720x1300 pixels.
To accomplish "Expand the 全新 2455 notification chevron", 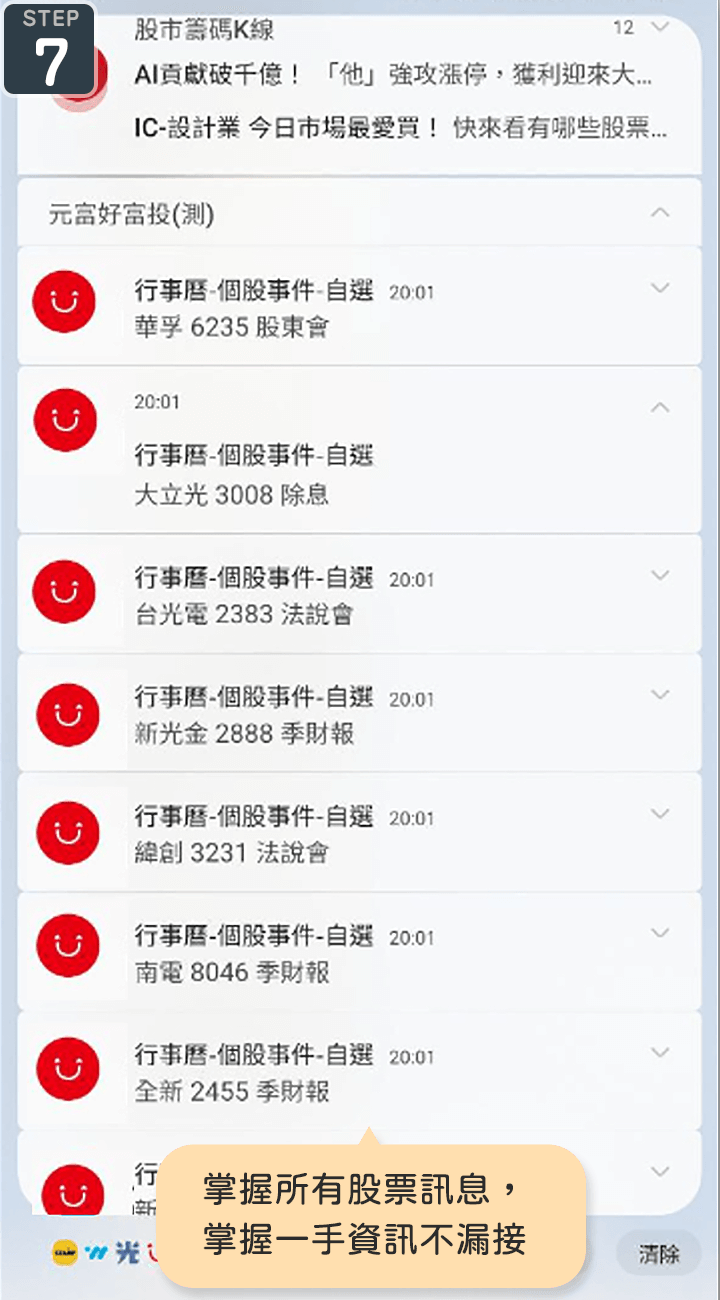I will pyautogui.click(x=660, y=1052).
